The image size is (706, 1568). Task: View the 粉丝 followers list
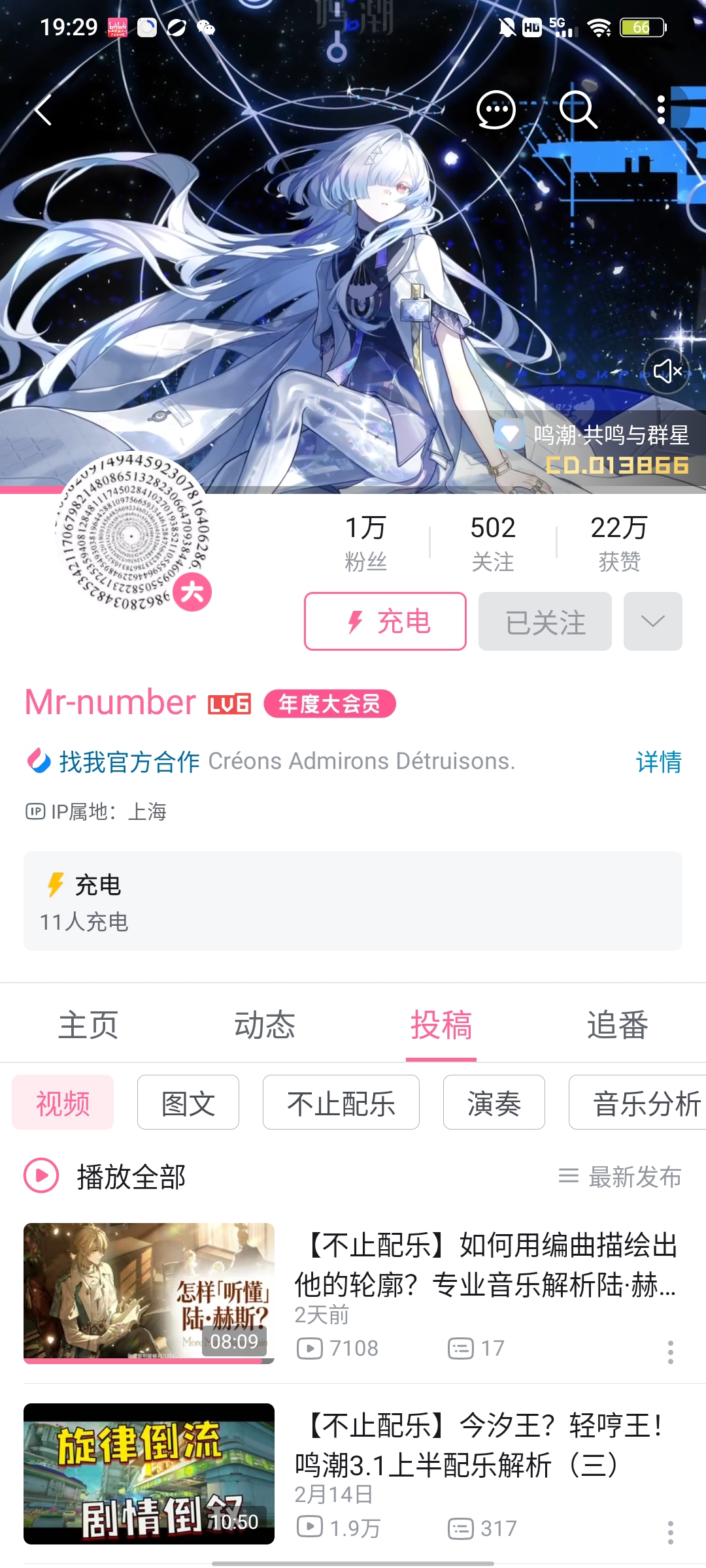365,543
